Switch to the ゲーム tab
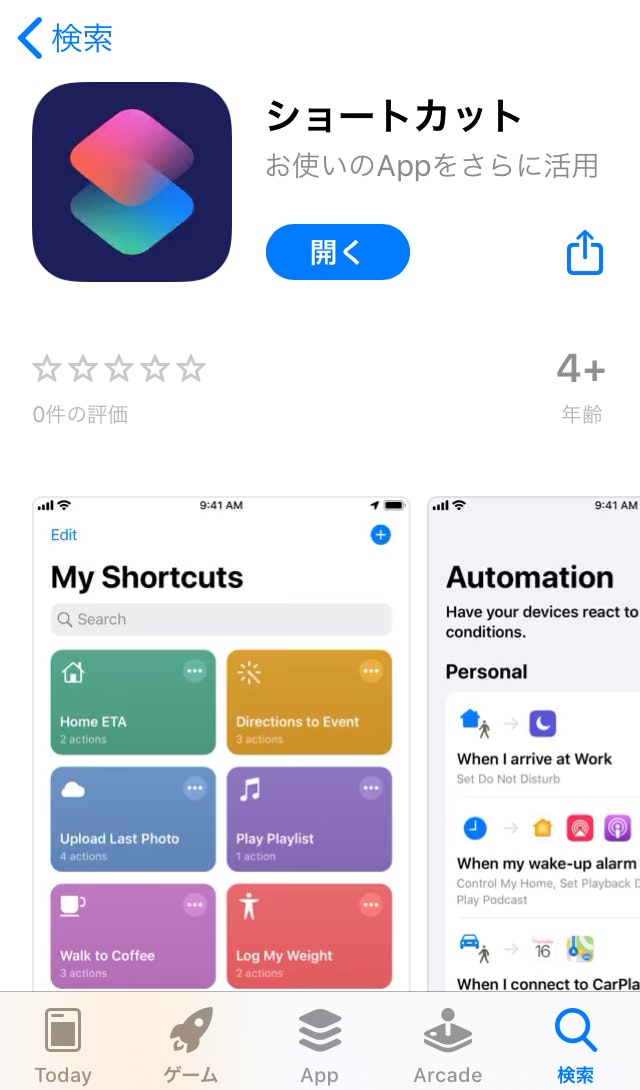The height and width of the screenshot is (1090, 640). click(191, 1045)
